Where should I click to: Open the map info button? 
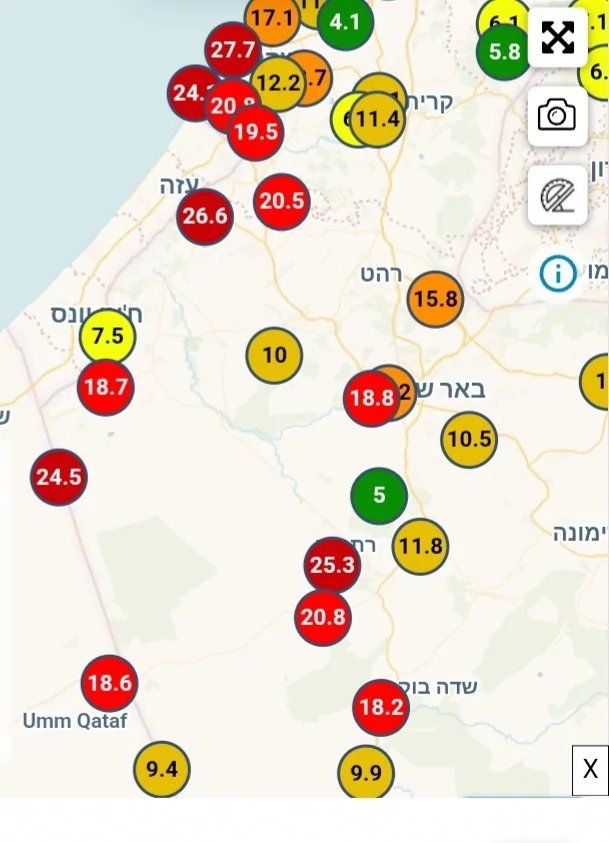(x=557, y=273)
